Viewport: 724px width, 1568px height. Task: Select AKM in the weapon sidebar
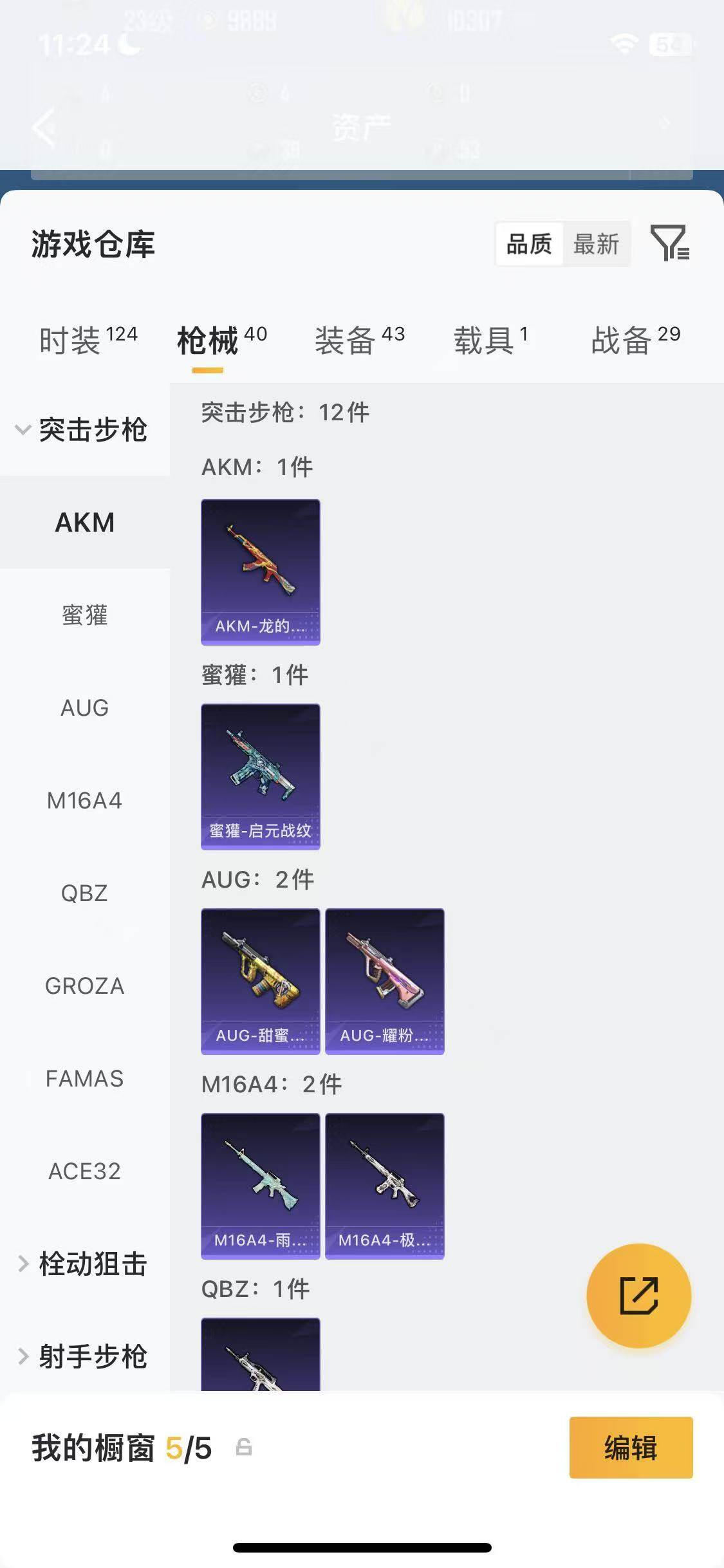tap(86, 523)
